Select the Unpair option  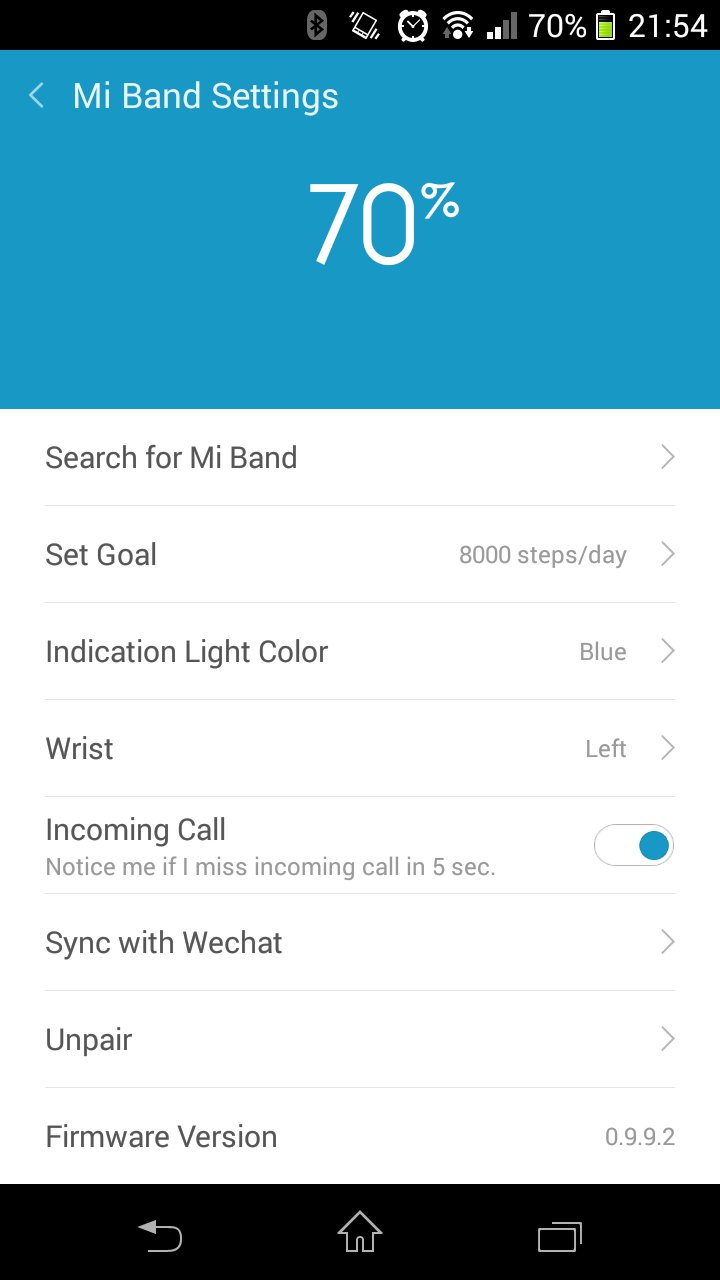pyautogui.click(x=360, y=1040)
